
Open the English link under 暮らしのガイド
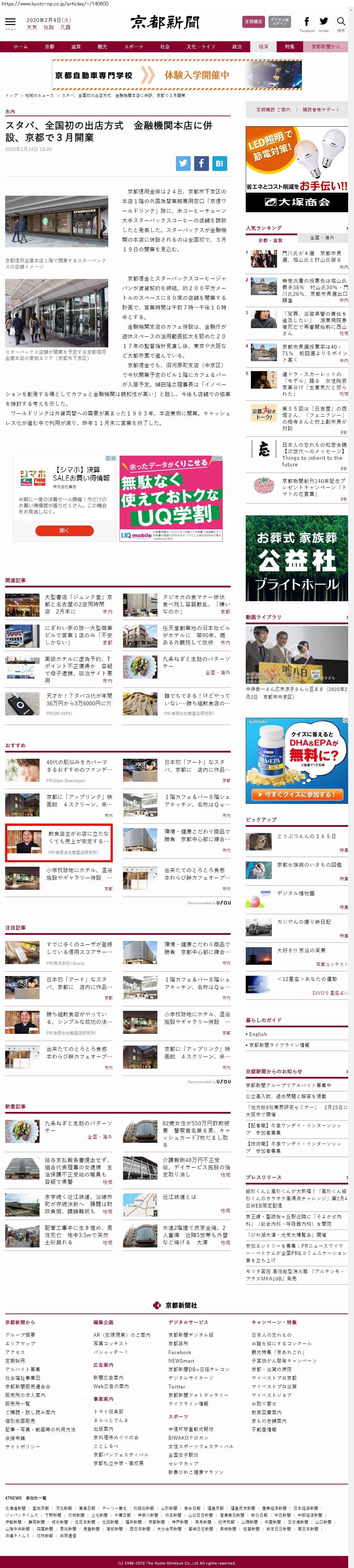point(258,1034)
